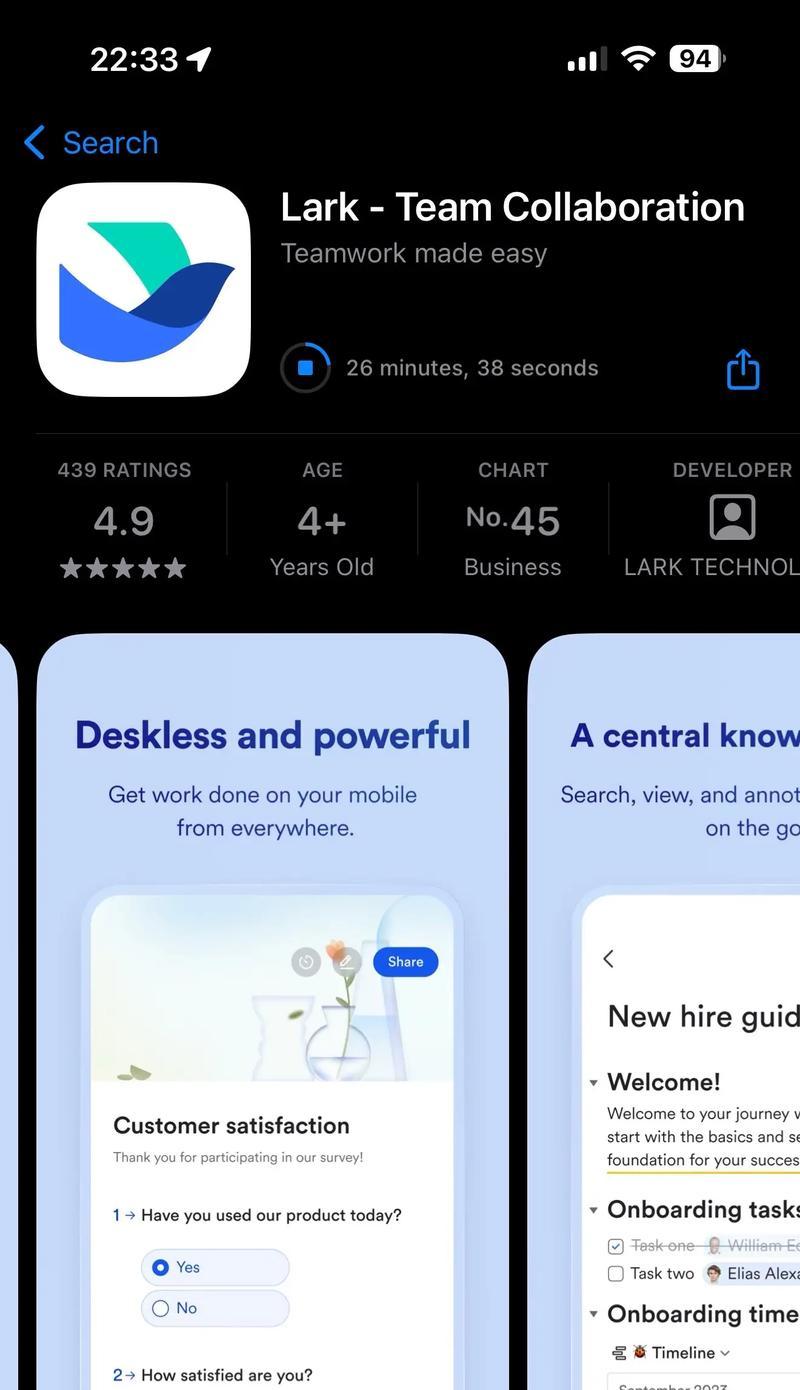The width and height of the screenshot is (800, 1390).
Task: Open the 439 ratings section
Action: click(124, 521)
